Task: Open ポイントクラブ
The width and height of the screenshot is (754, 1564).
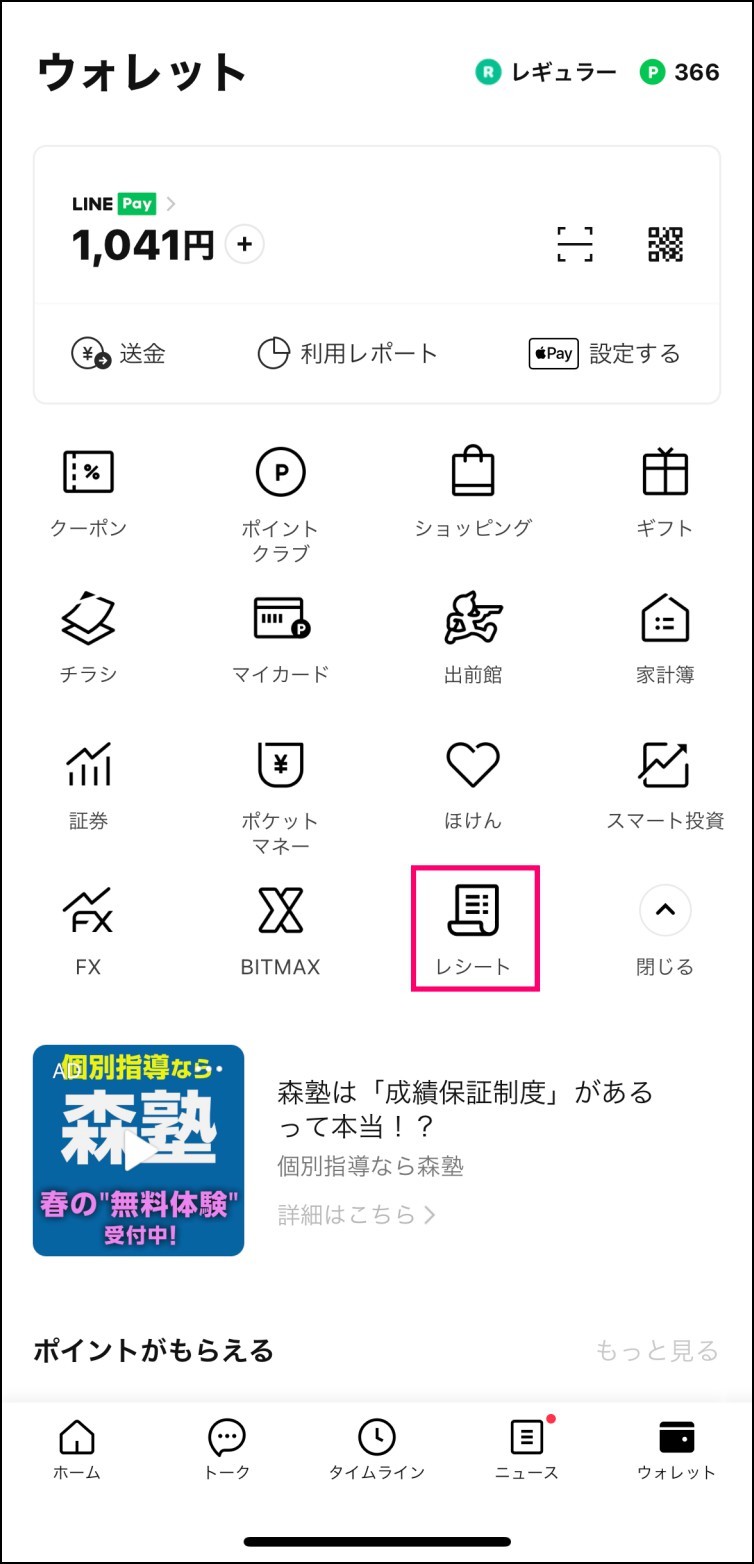Action: point(281,505)
